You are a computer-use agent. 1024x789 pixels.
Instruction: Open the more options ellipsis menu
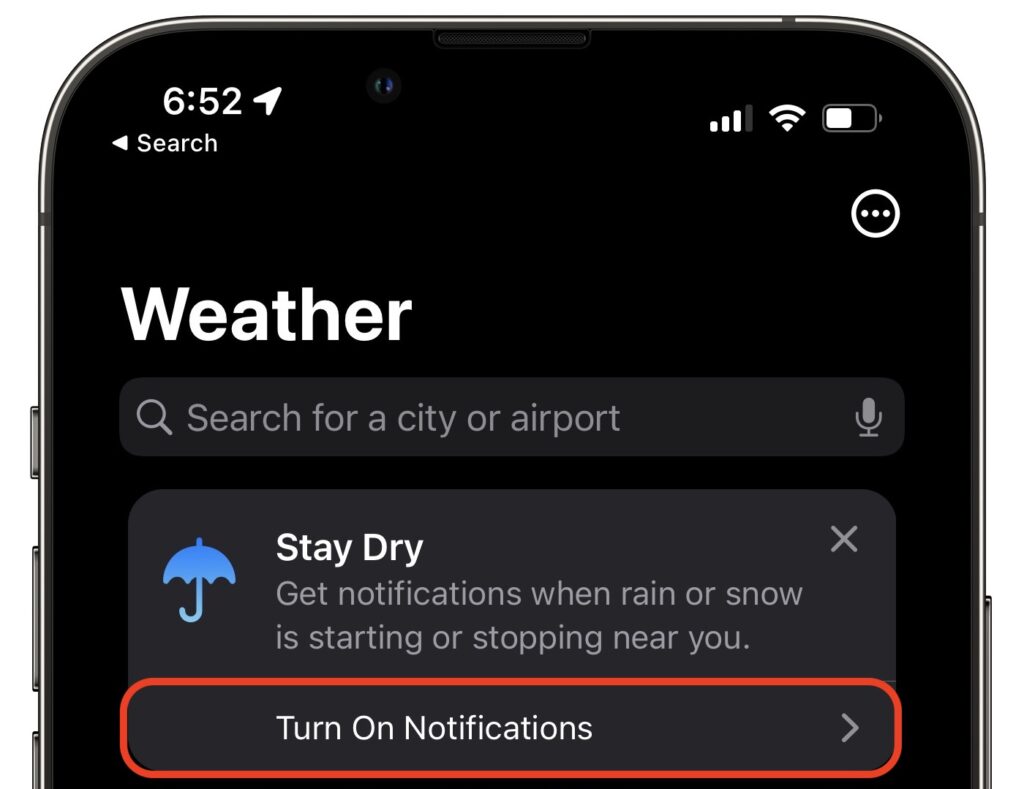tap(875, 214)
